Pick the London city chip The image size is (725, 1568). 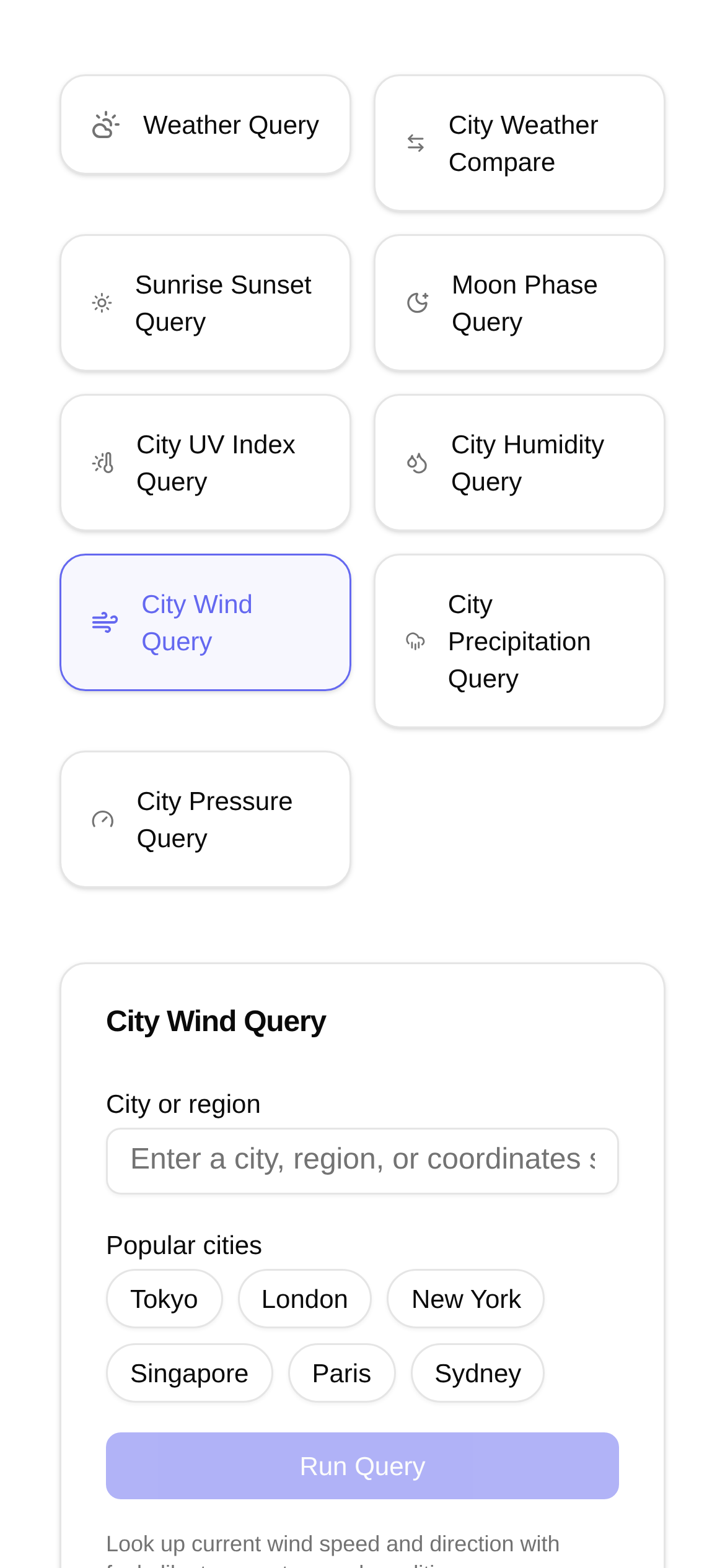304,1299
